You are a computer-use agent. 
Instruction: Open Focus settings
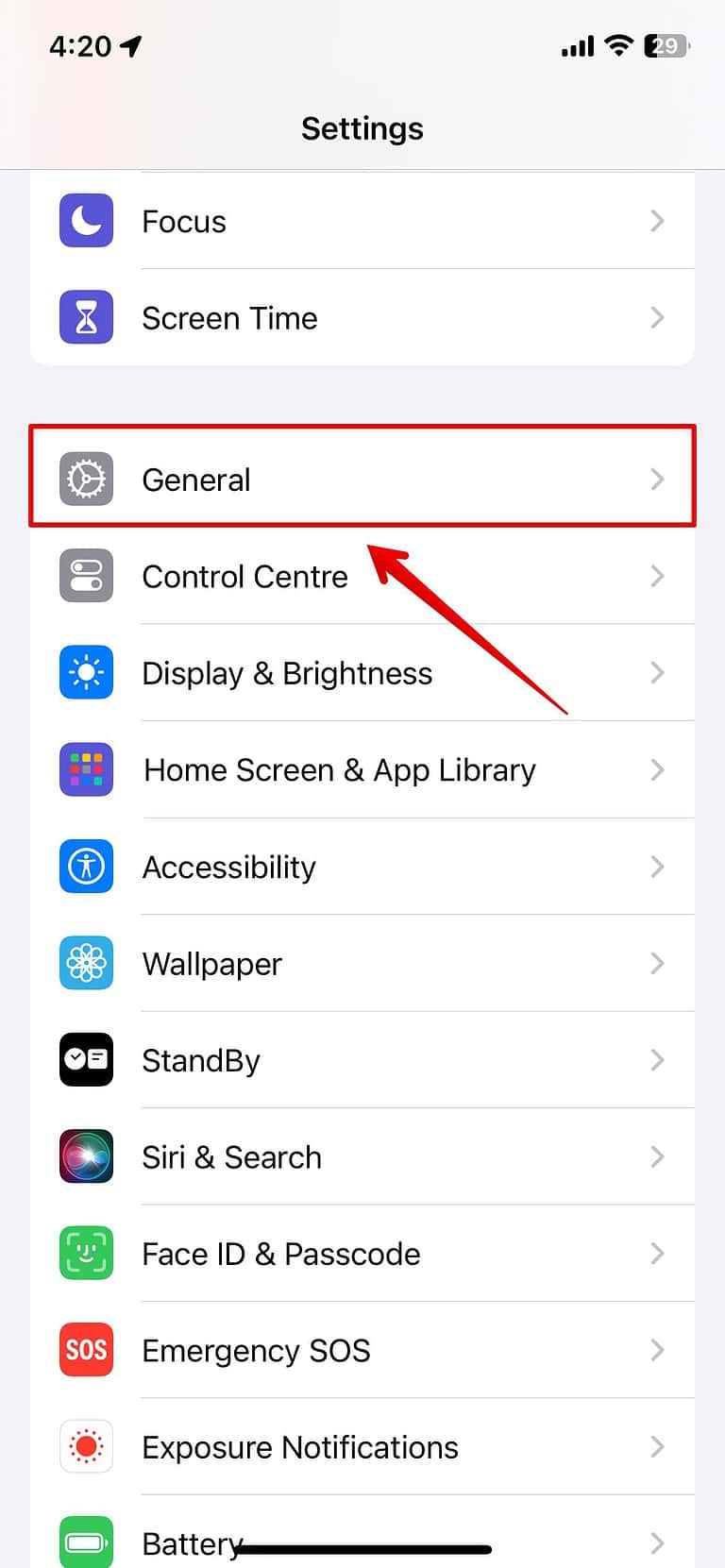point(362,221)
